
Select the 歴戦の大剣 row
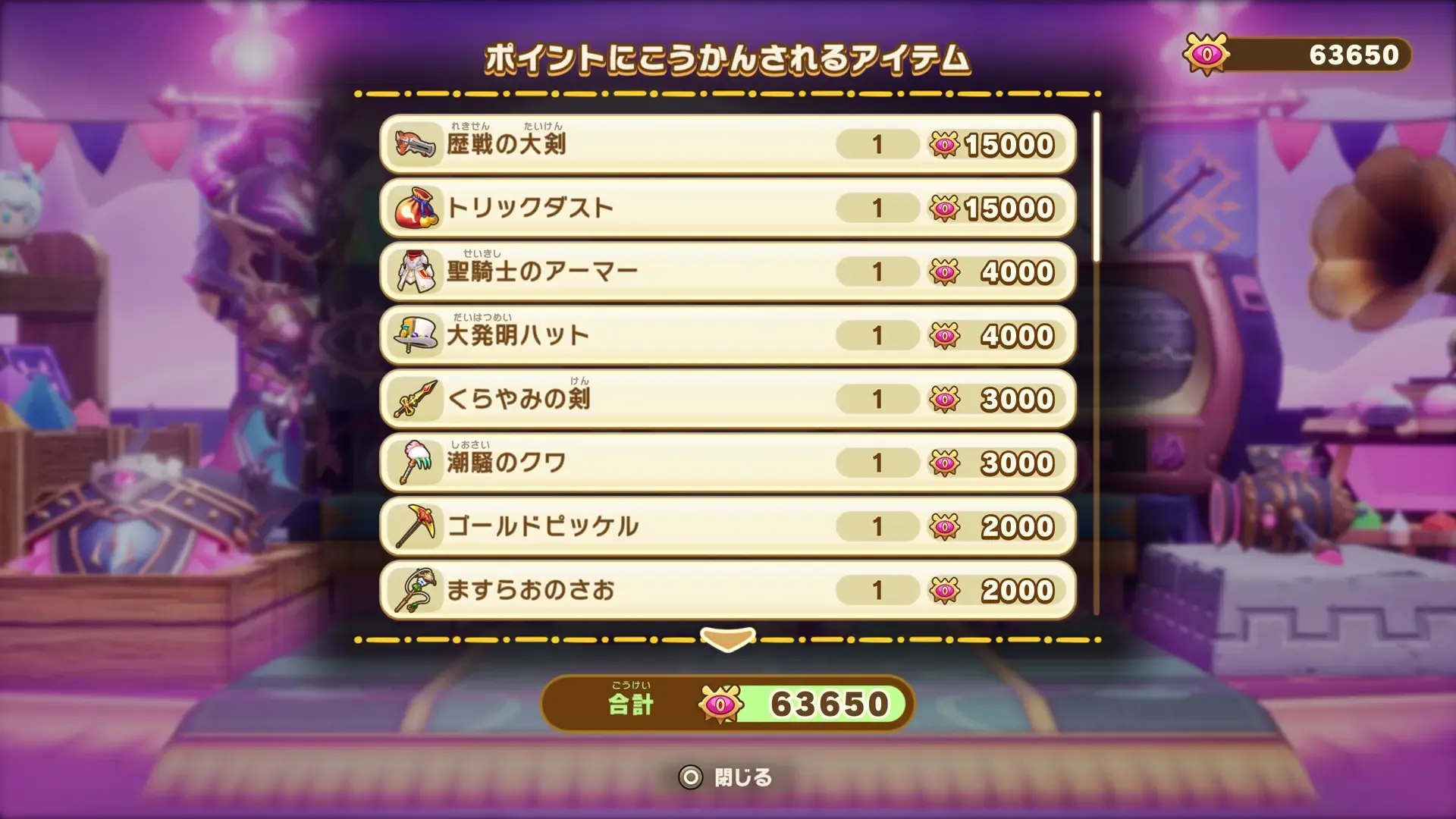726,144
